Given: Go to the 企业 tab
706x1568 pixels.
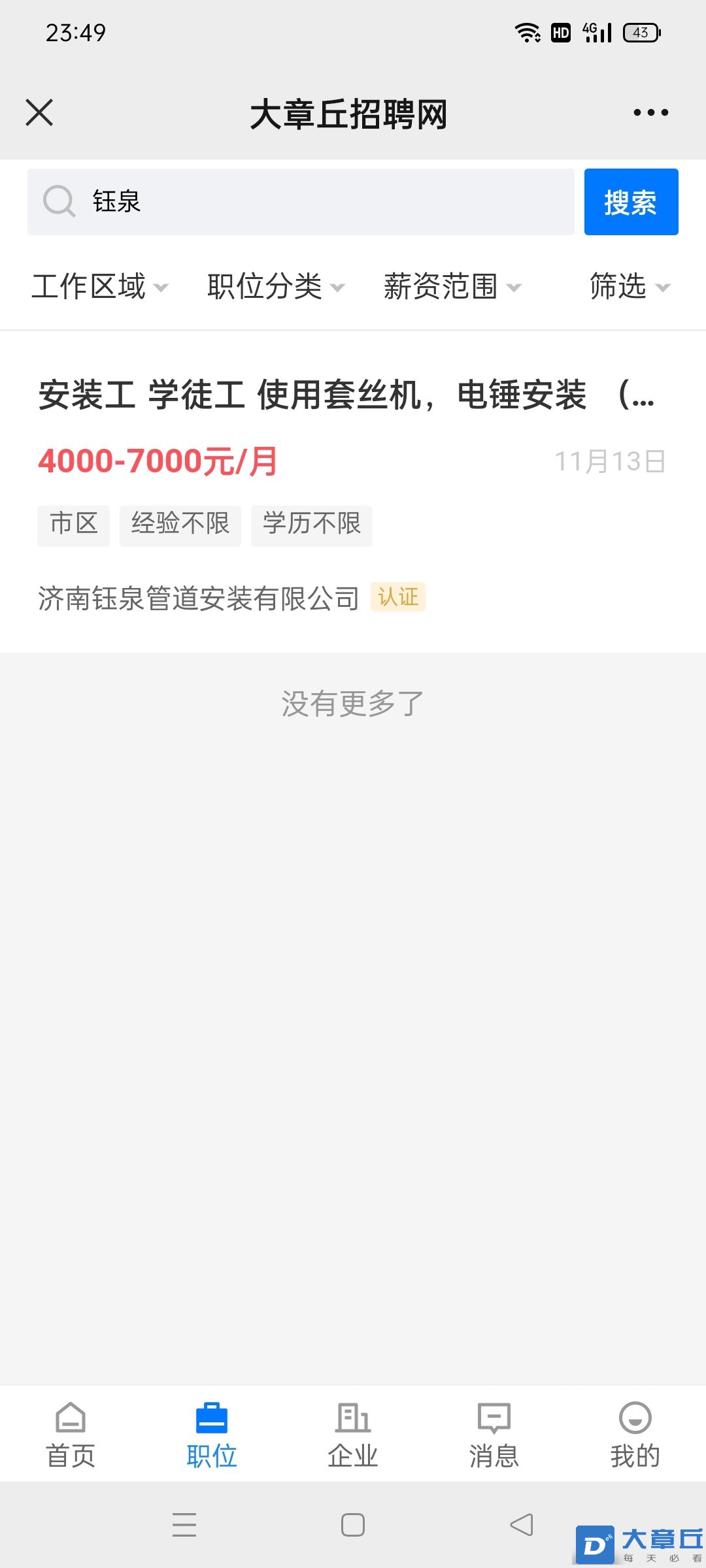Looking at the screenshot, I should tap(353, 1435).
